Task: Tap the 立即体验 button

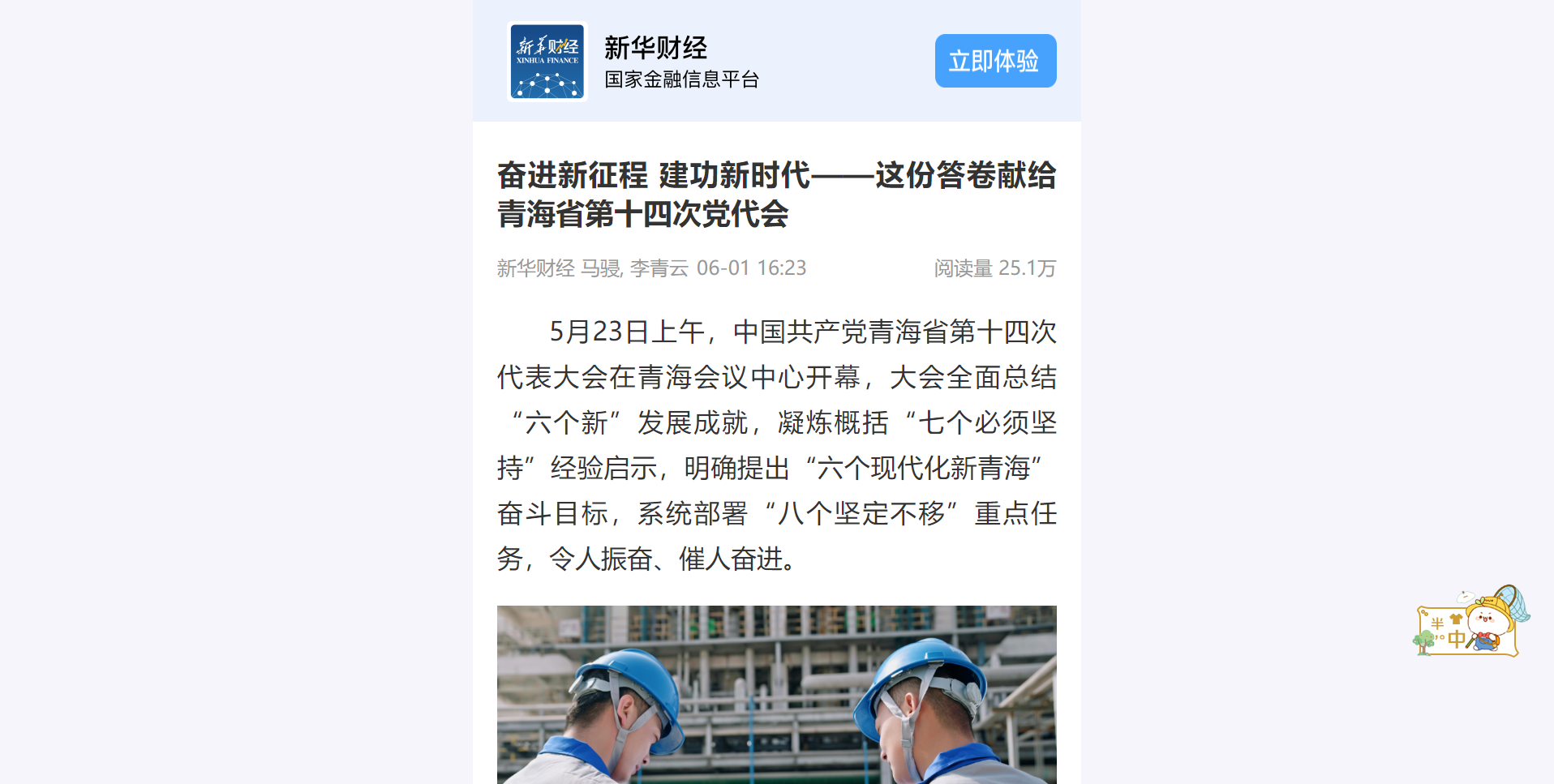Action: pos(995,61)
